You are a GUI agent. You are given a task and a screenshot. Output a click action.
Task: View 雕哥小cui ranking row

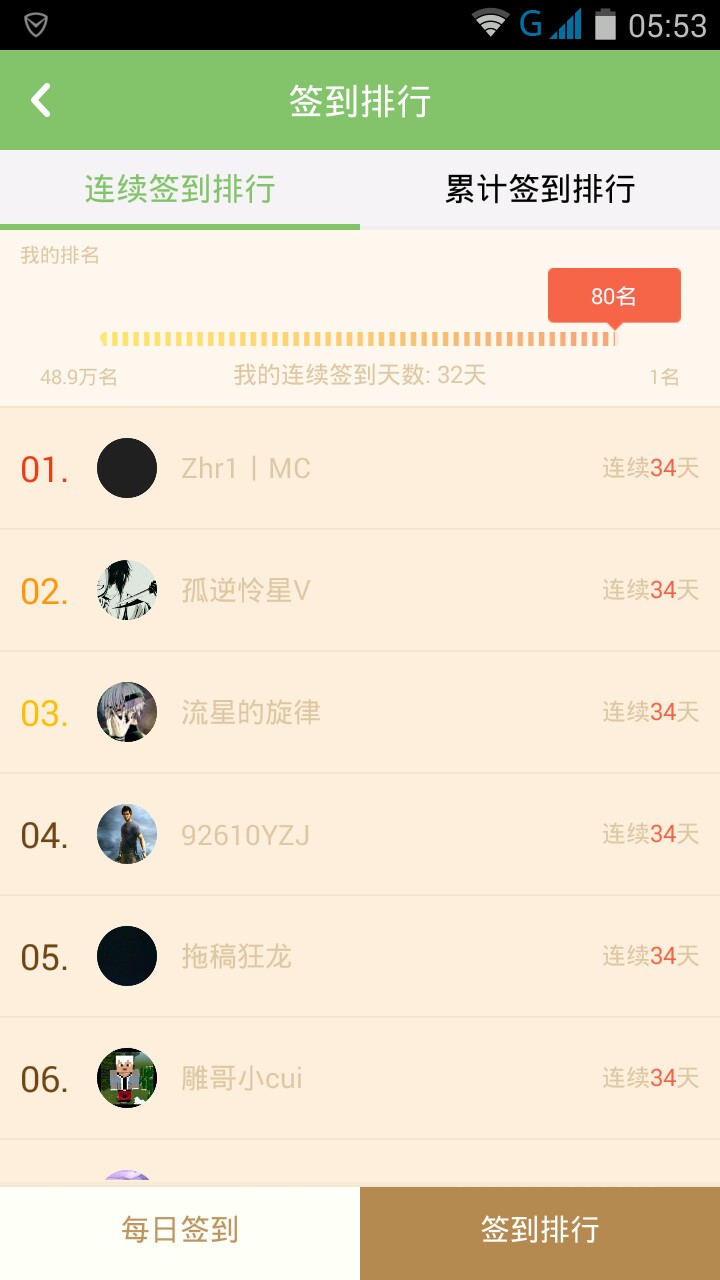(360, 1078)
